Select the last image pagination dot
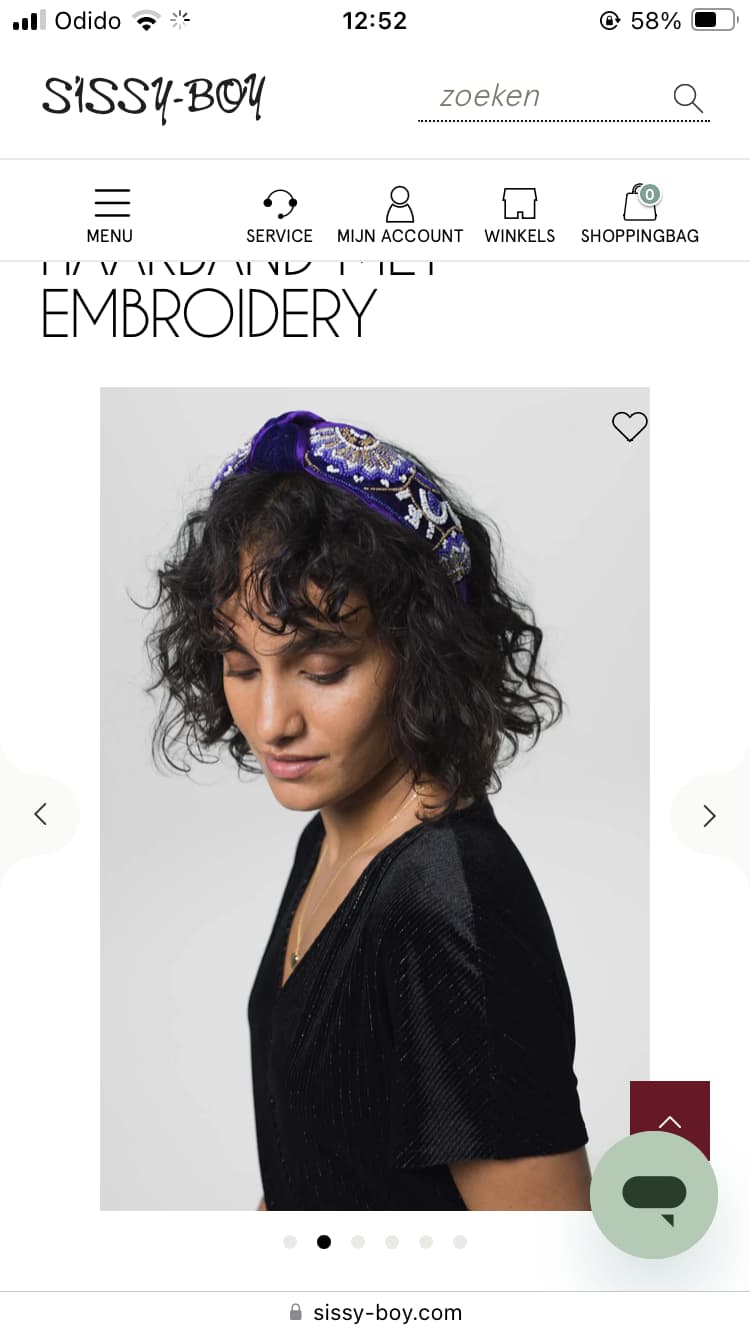 pyautogui.click(x=460, y=1242)
